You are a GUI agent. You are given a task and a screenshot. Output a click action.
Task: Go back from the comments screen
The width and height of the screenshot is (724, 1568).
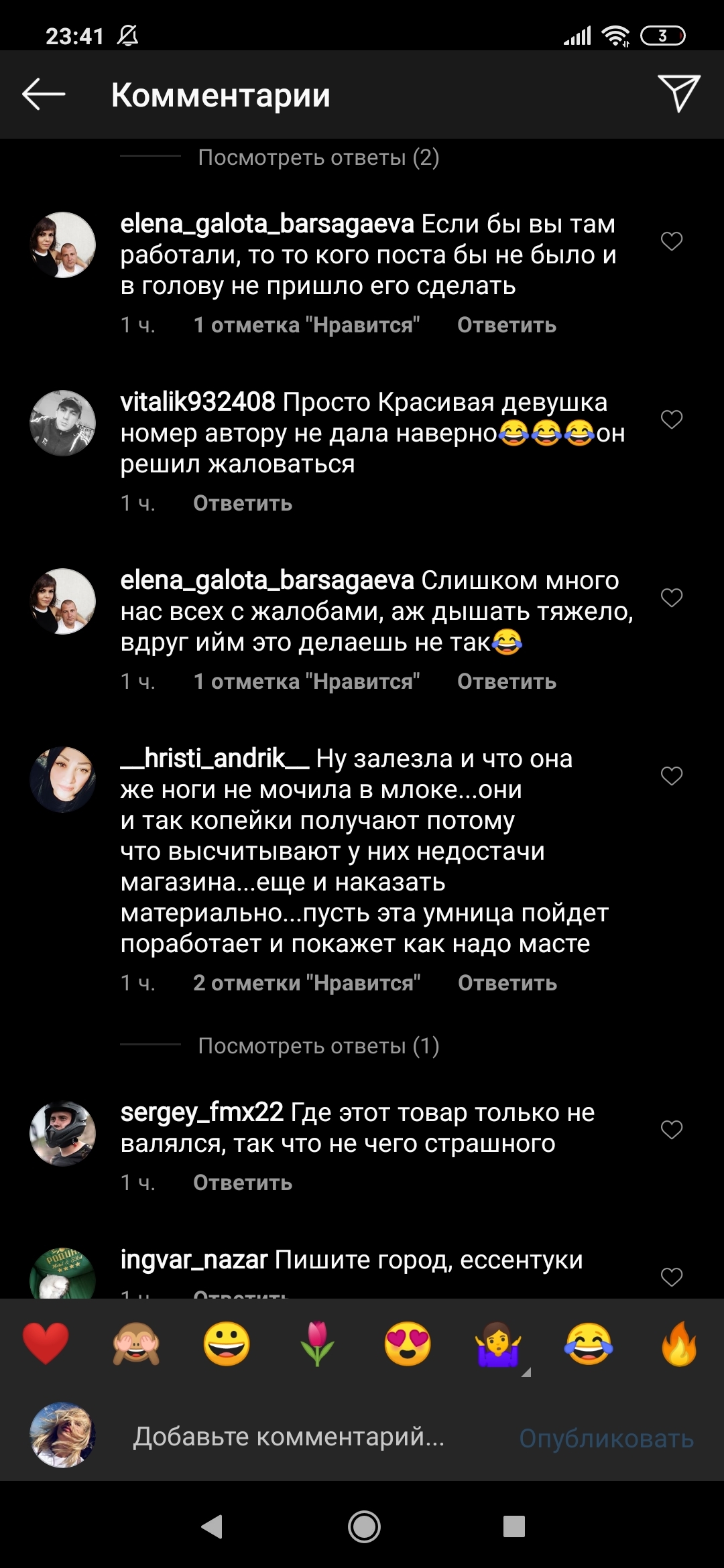click(x=44, y=94)
